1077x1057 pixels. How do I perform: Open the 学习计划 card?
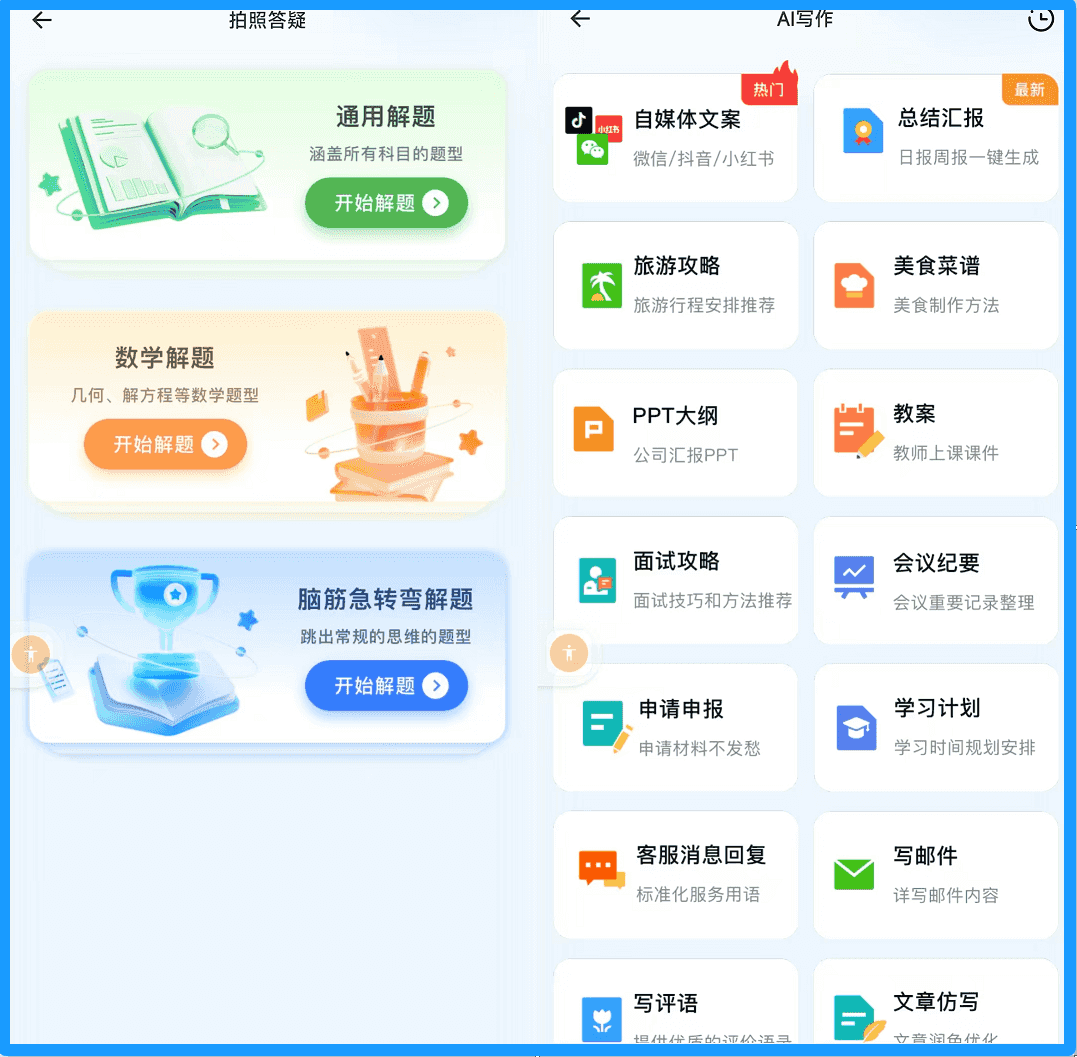click(x=936, y=727)
